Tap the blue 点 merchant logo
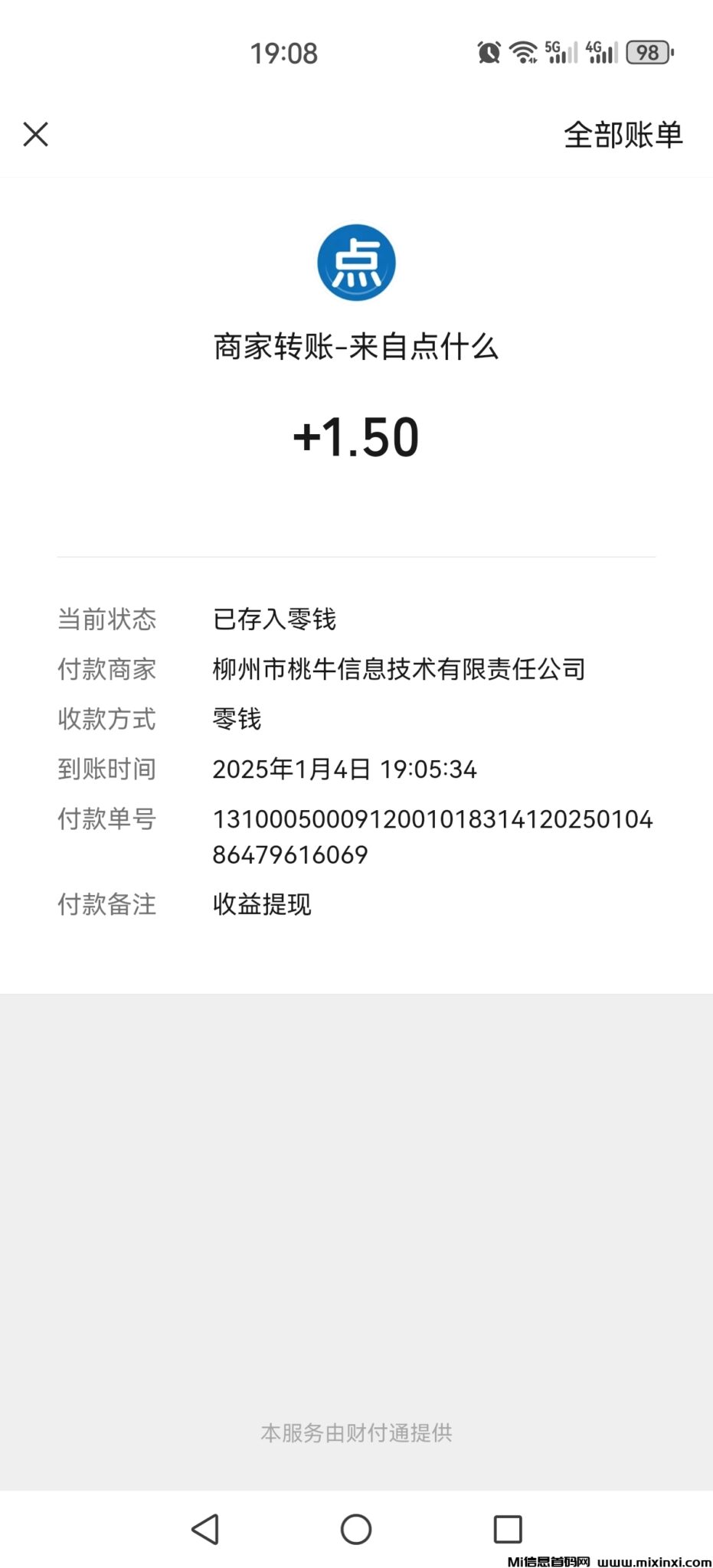 tap(356, 261)
